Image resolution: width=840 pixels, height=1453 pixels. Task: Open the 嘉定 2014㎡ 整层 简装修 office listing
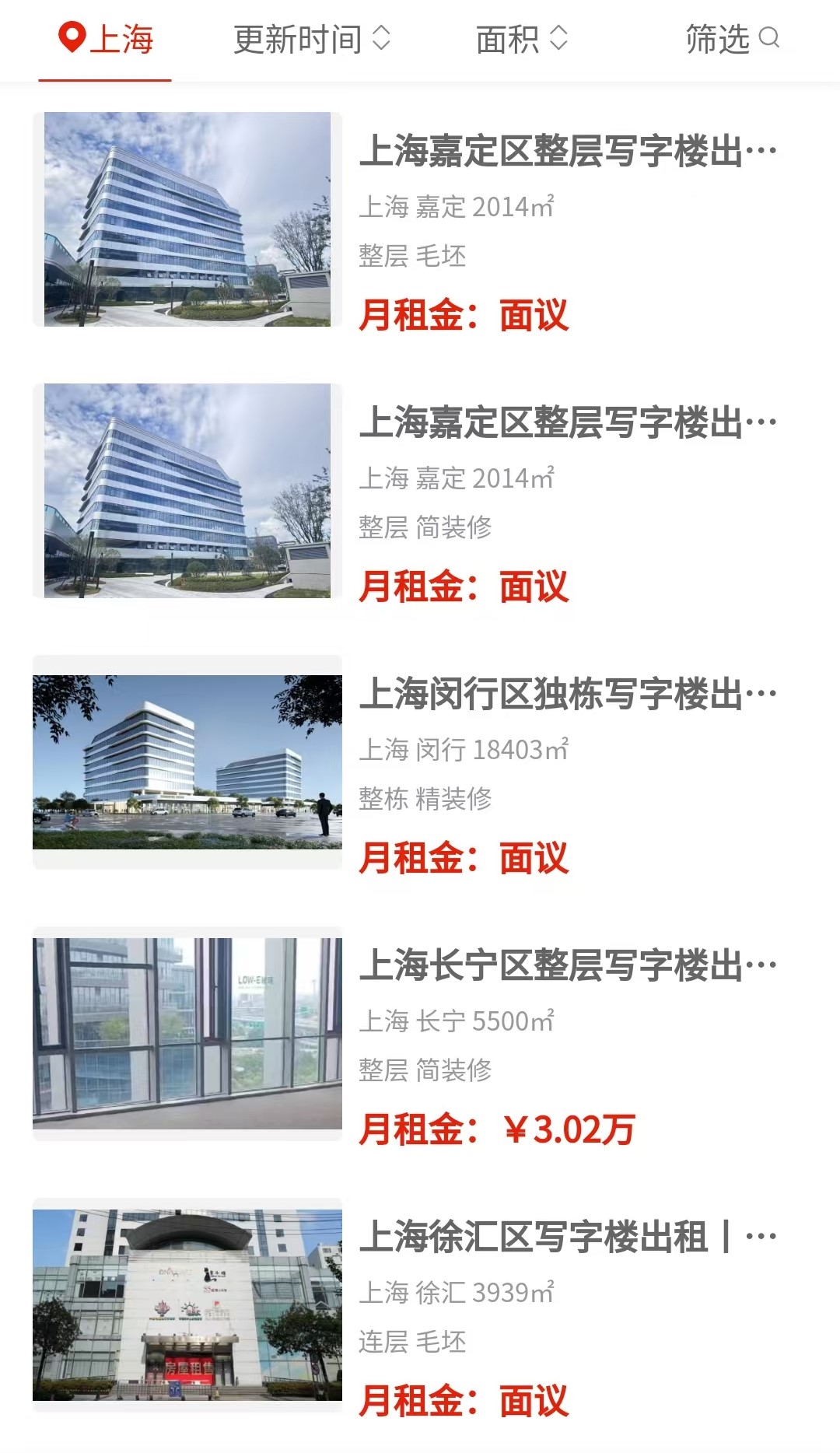point(420,492)
